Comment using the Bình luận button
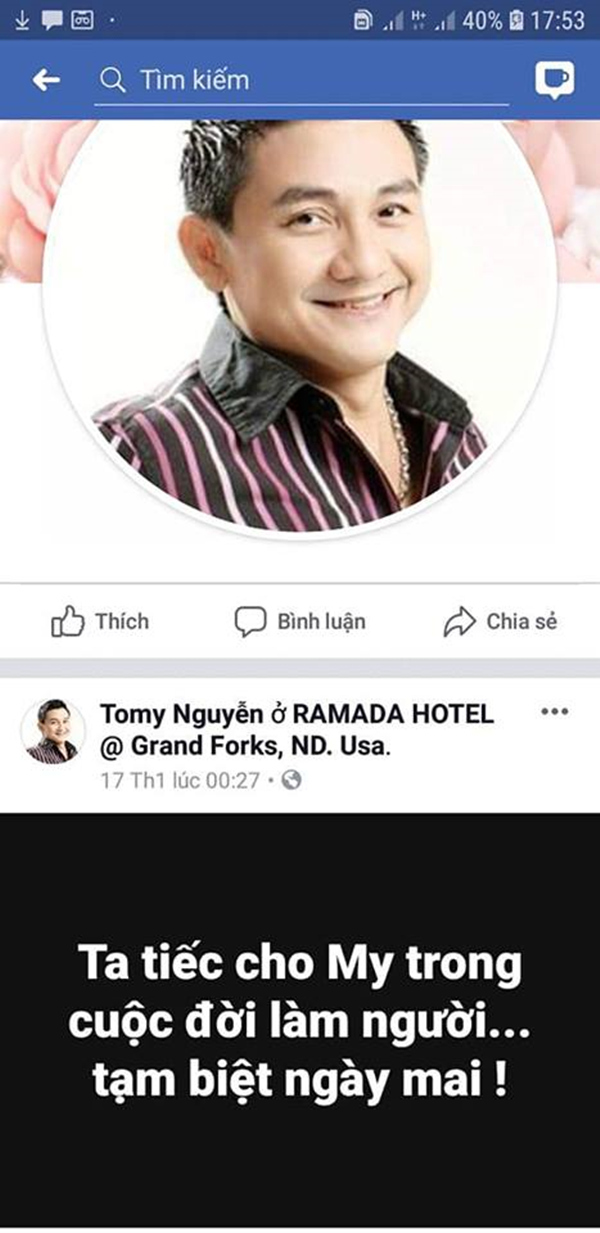 [300, 622]
